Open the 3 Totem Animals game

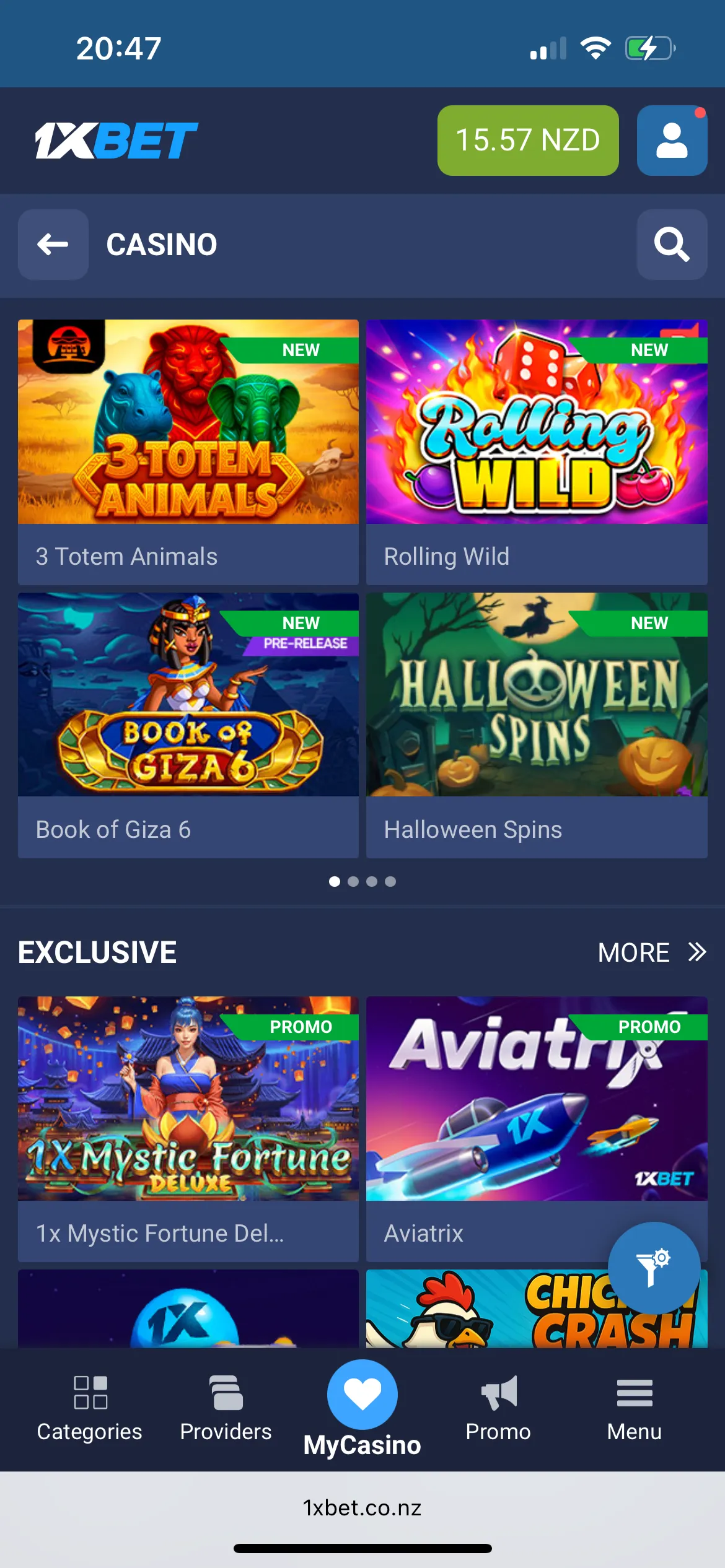point(188,452)
